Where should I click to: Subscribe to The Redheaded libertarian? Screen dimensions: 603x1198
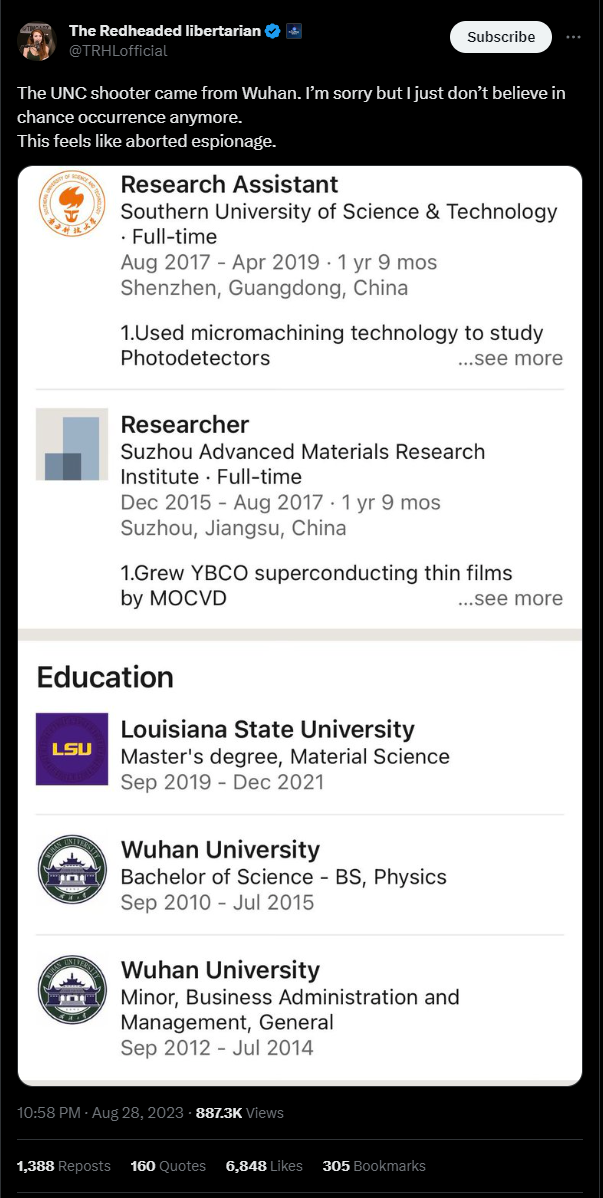click(500, 37)
